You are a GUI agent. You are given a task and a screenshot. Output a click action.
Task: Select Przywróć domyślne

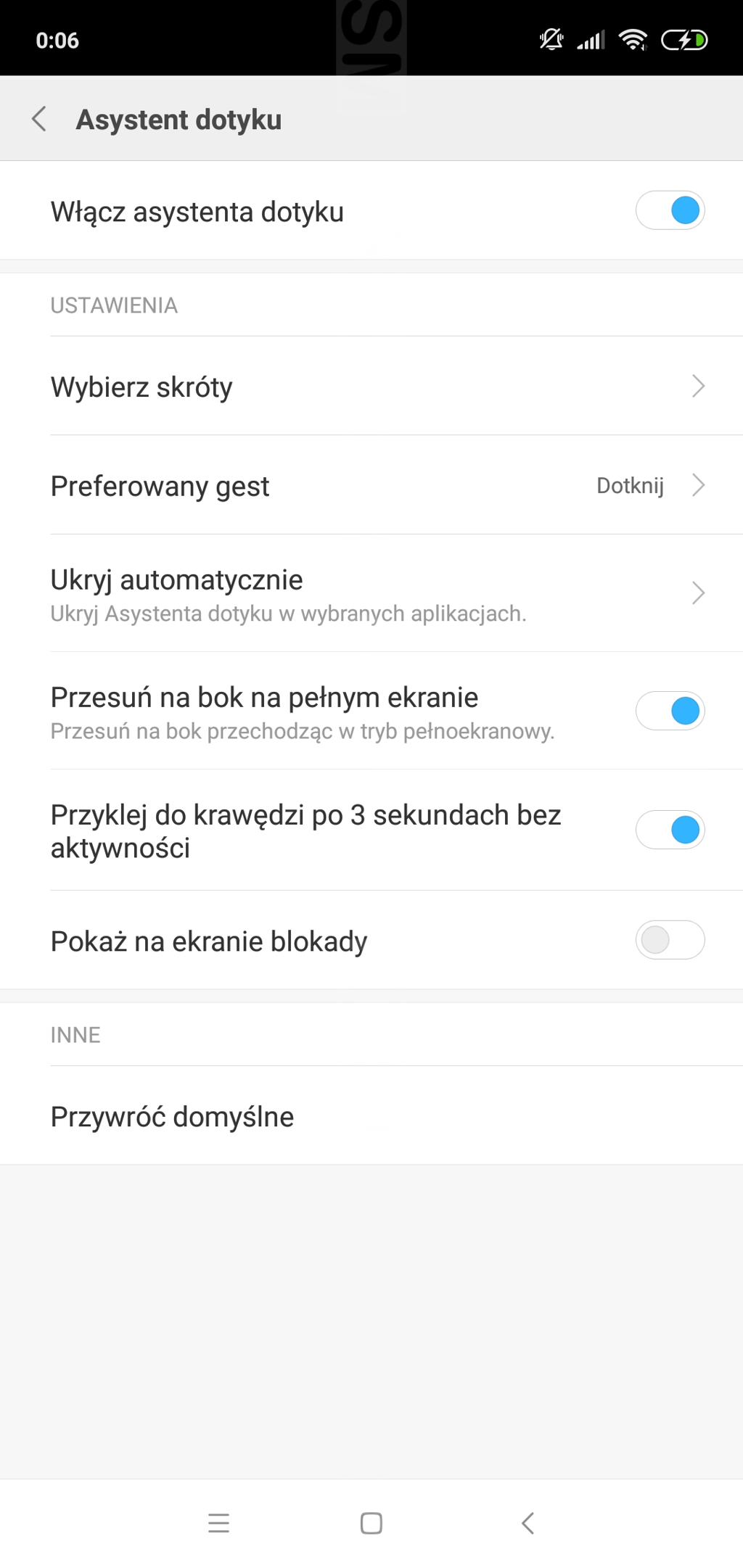371,1116
